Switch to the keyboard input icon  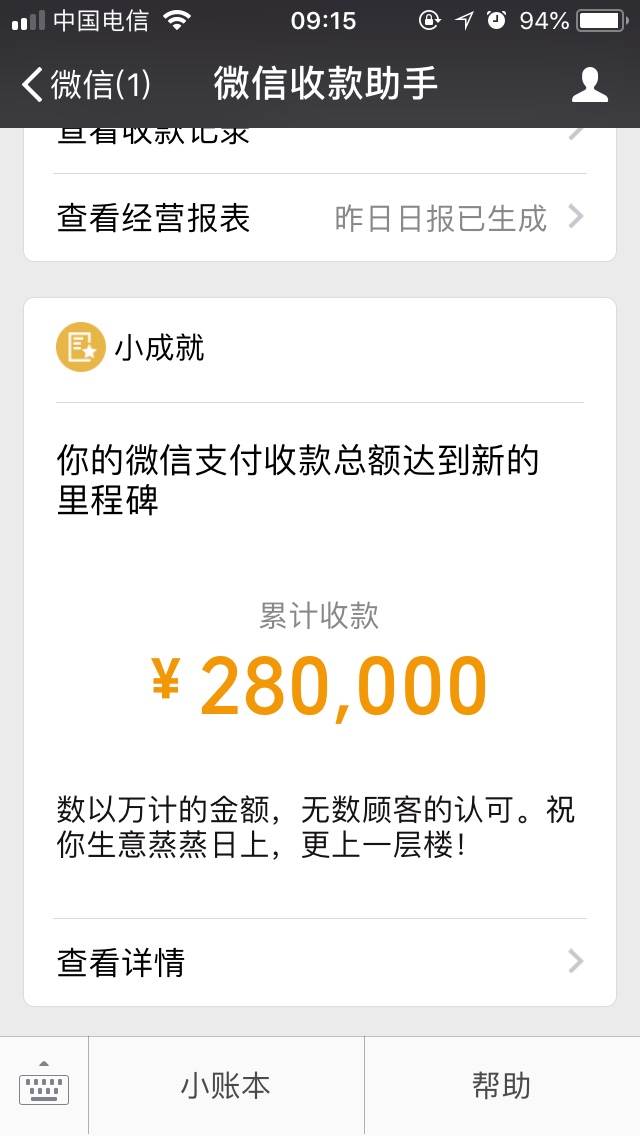[x=43, y=1085]
